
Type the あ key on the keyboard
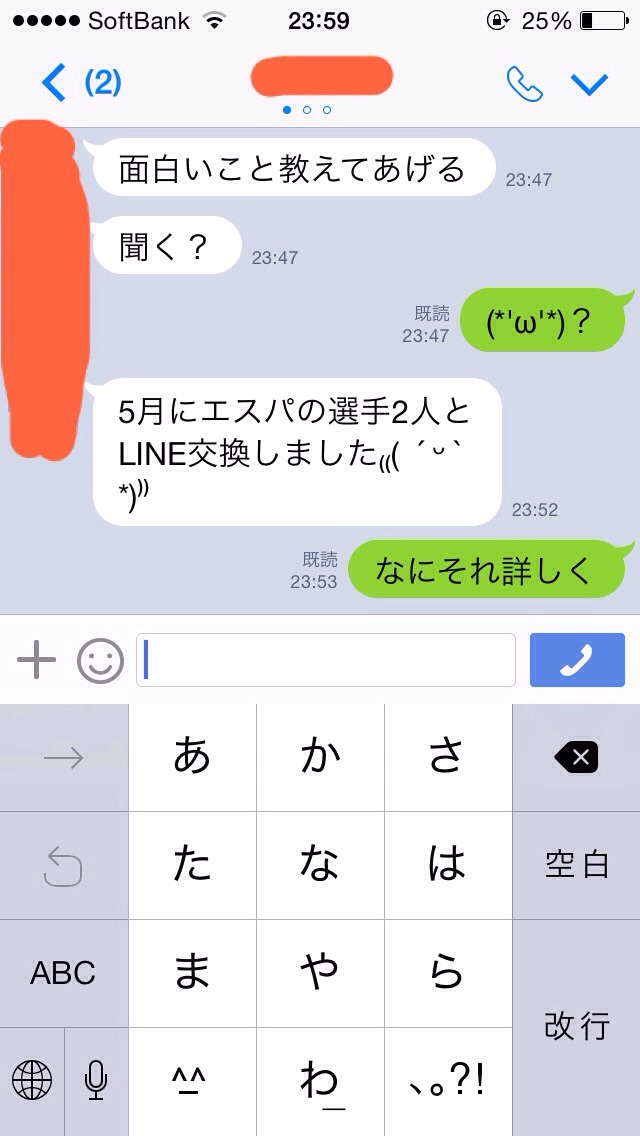click(x=192, y=757)
